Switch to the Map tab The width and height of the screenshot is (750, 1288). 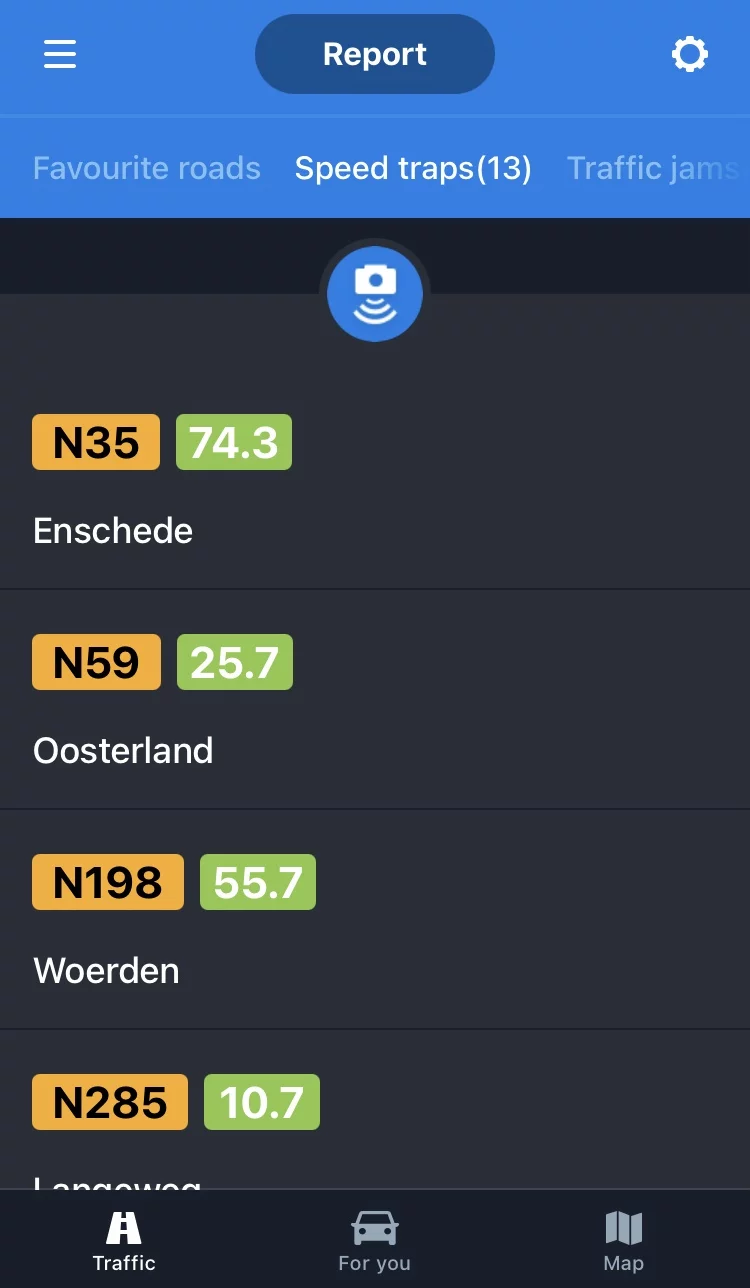coord(623,1240)
